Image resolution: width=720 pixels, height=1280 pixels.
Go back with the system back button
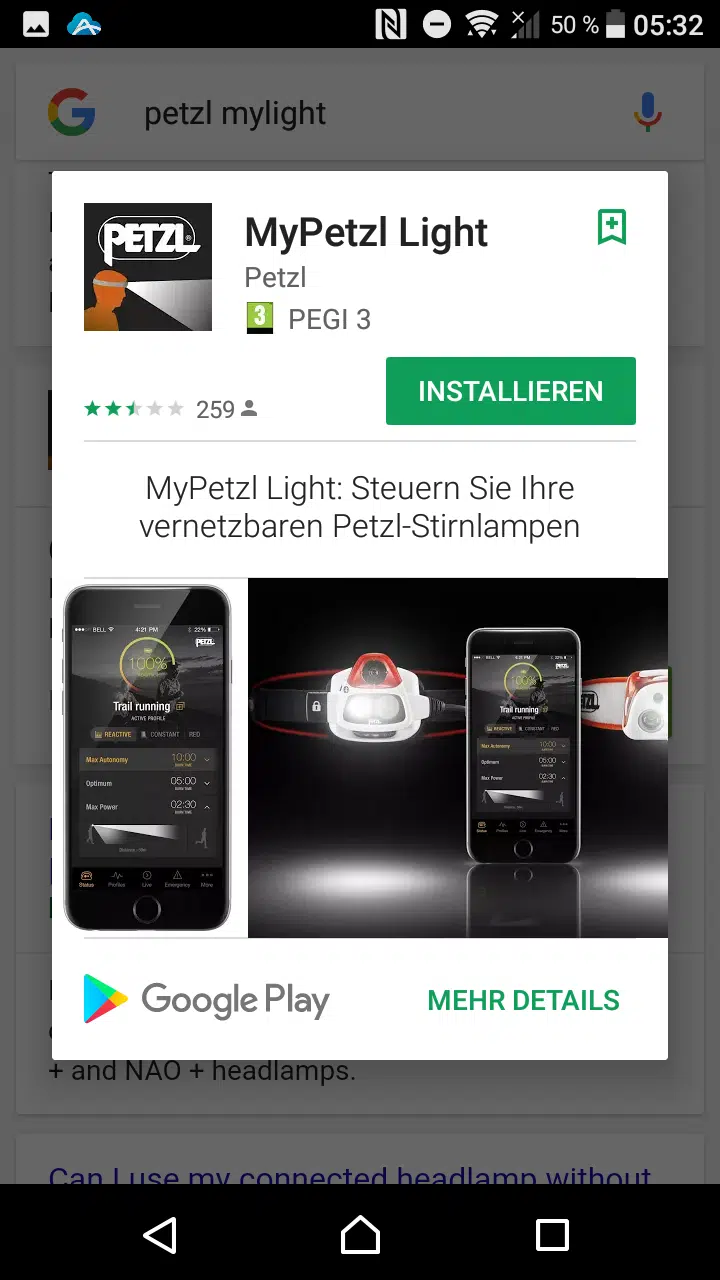(160, 1235)
